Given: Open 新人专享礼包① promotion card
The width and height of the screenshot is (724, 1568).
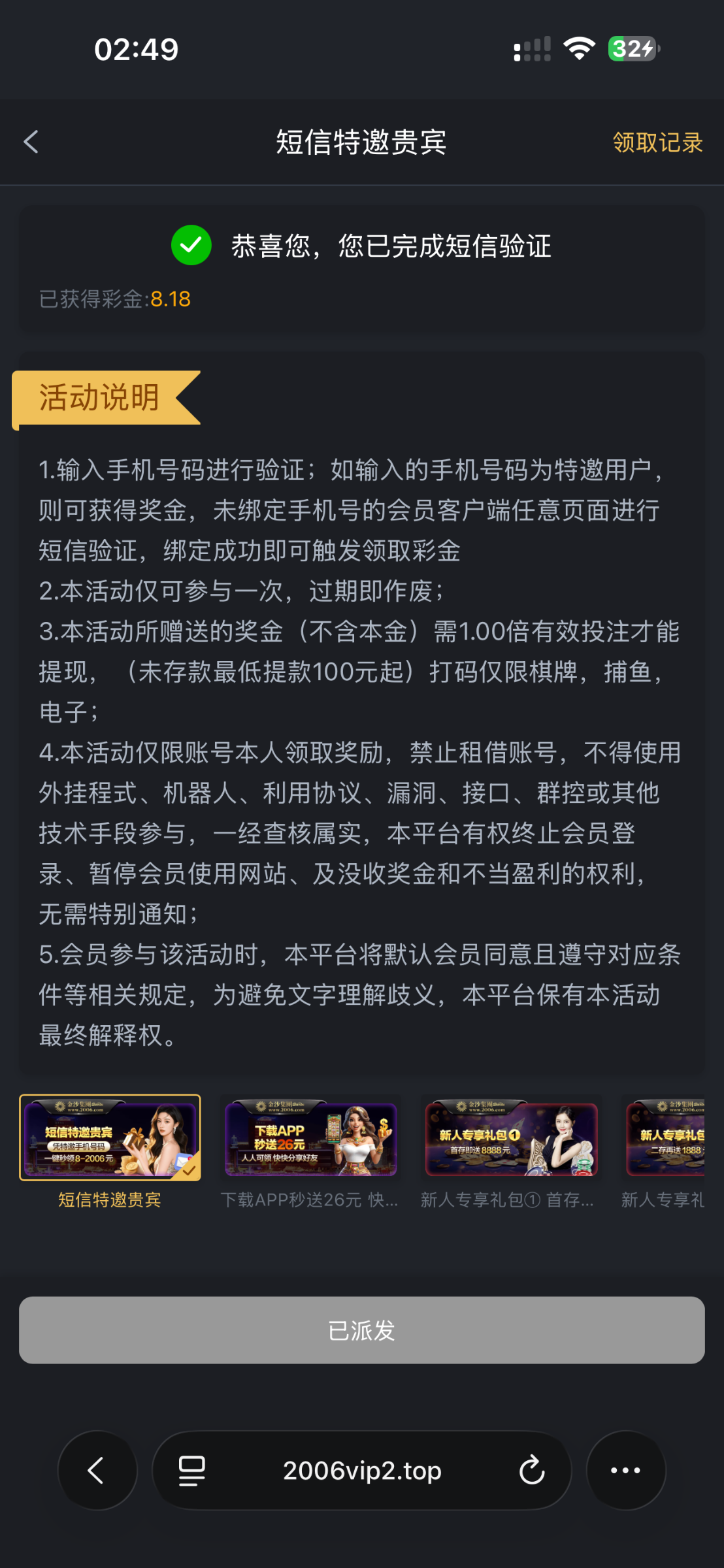Looking at the screenshot, I should pyautogui.click(x=511, y=1139).
